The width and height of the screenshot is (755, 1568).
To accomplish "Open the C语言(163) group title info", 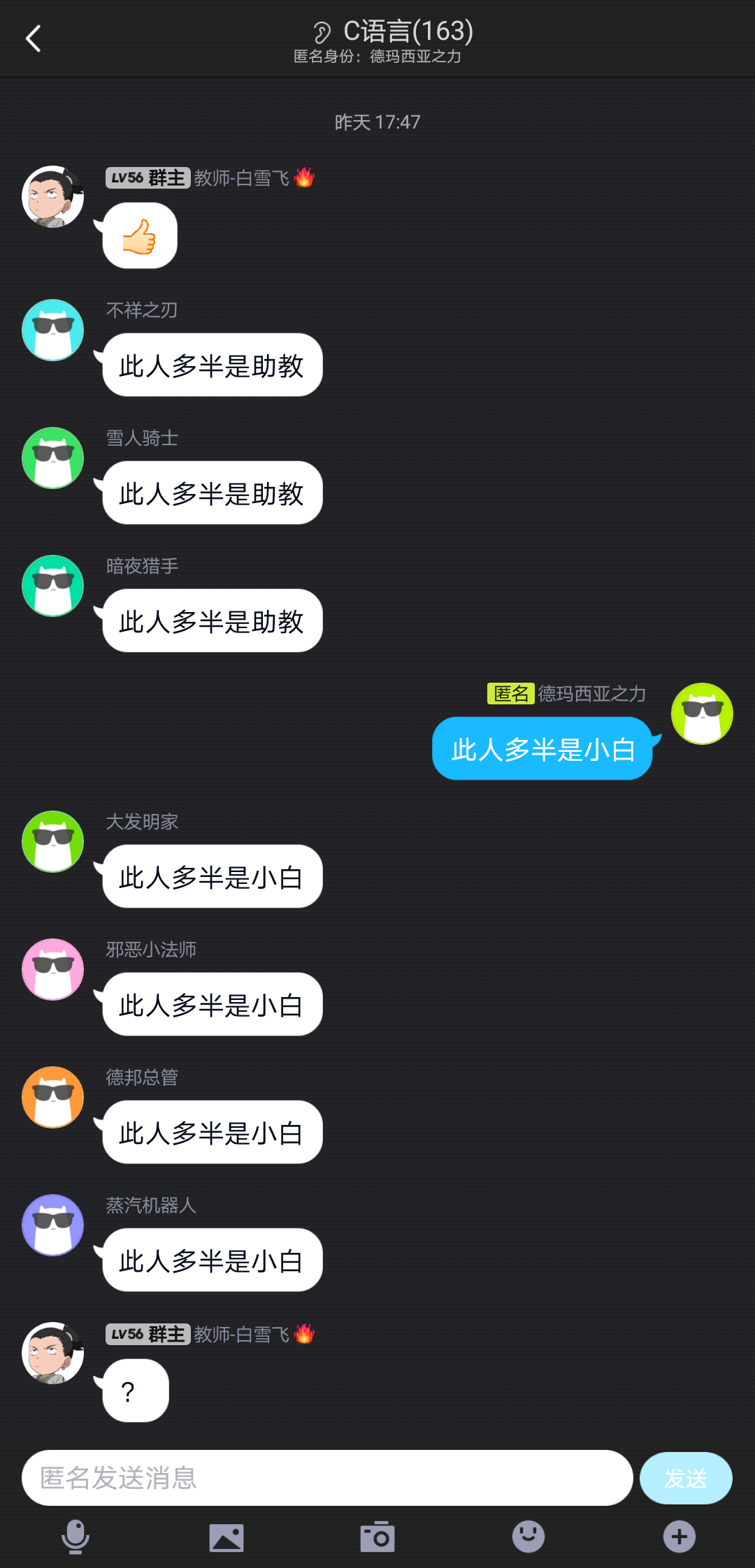I will 408,31.
